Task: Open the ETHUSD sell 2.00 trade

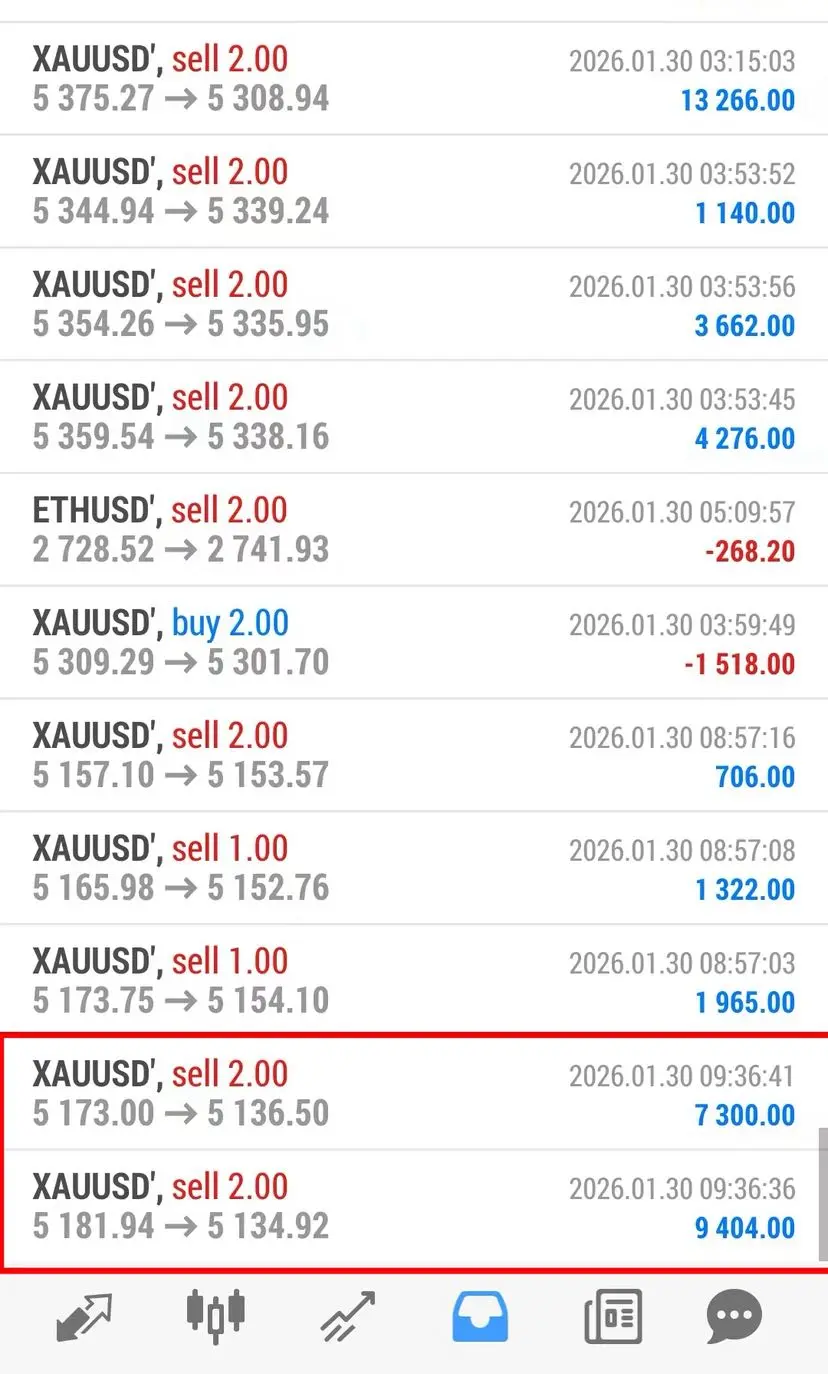Action: (414, 530)
